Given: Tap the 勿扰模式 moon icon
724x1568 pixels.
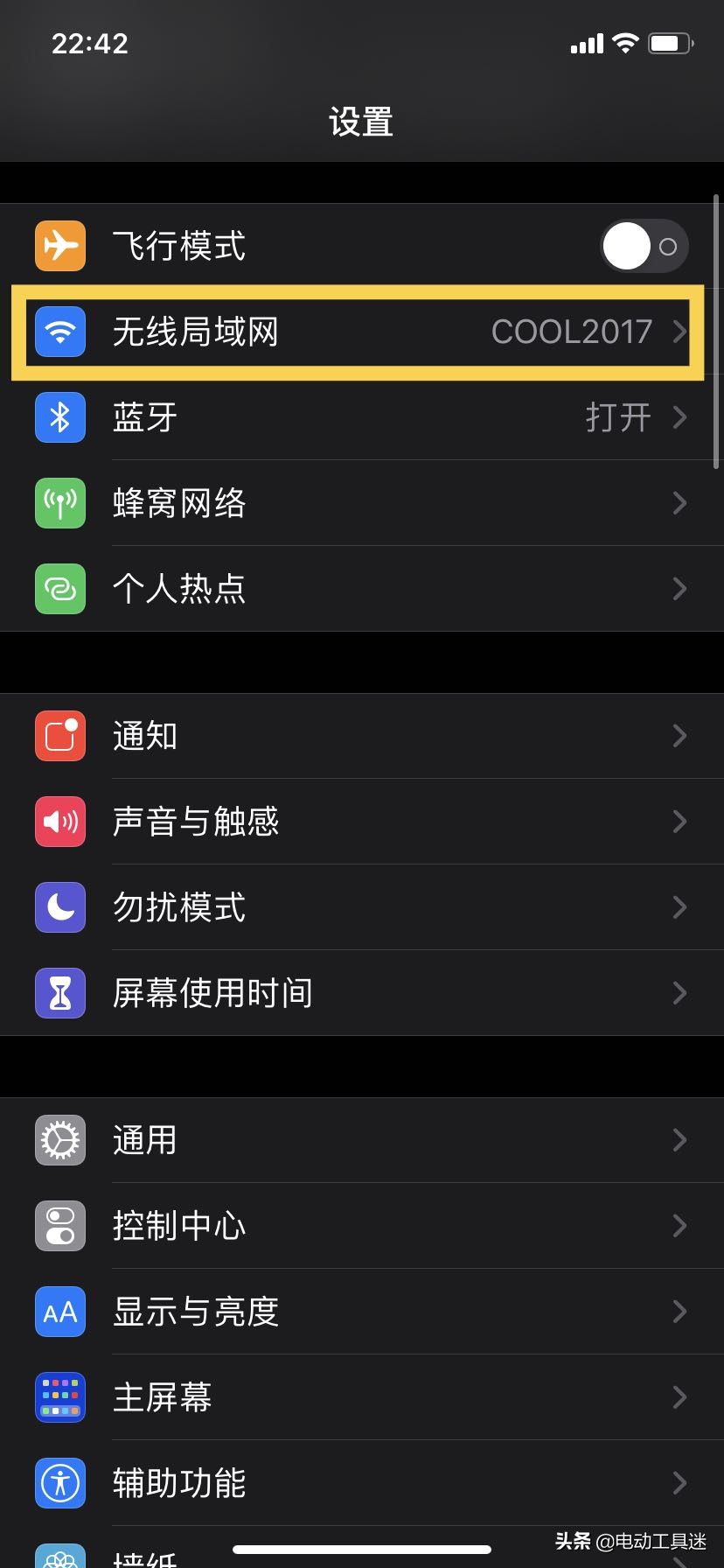Looking at the screenshot, I should click(x=59, y=907).
